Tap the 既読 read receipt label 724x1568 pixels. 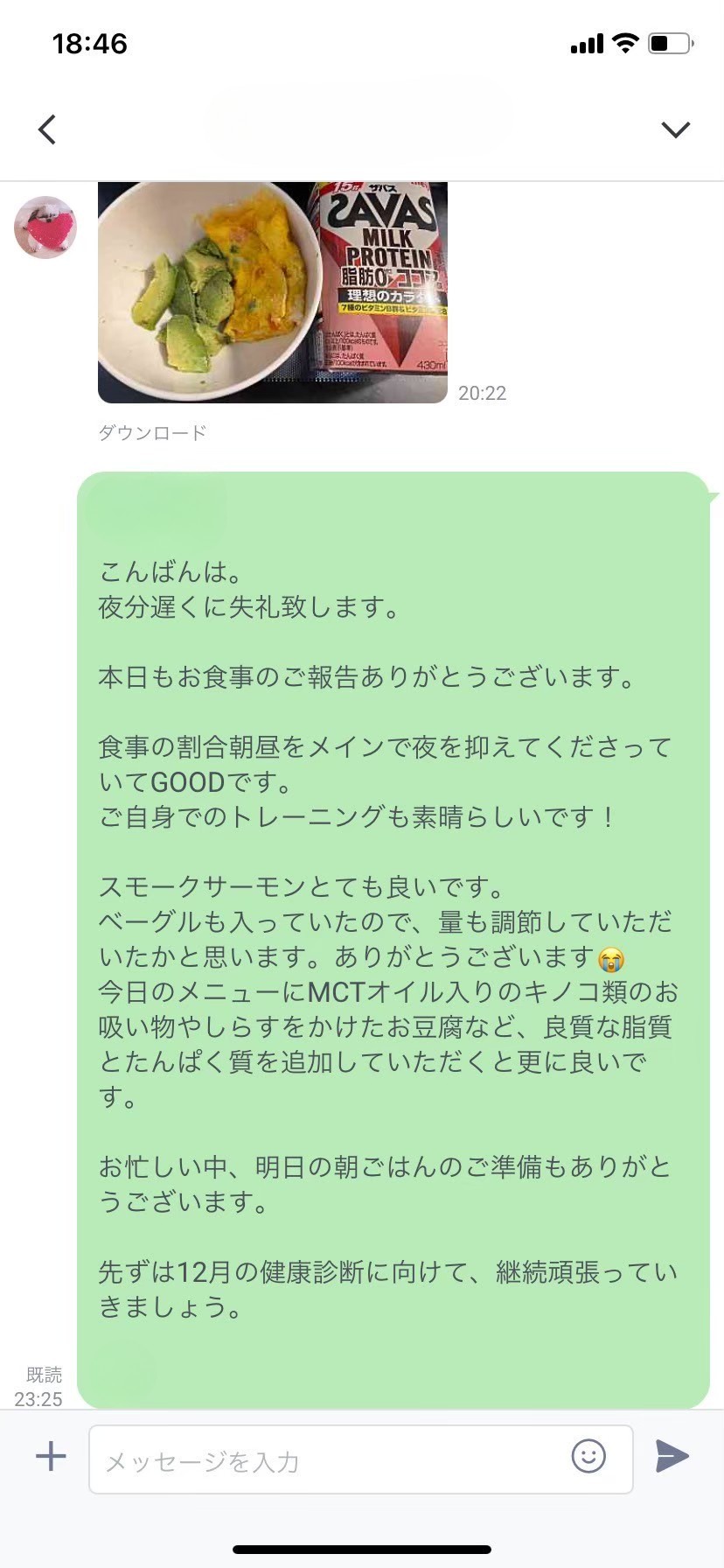pos(42,1375)
